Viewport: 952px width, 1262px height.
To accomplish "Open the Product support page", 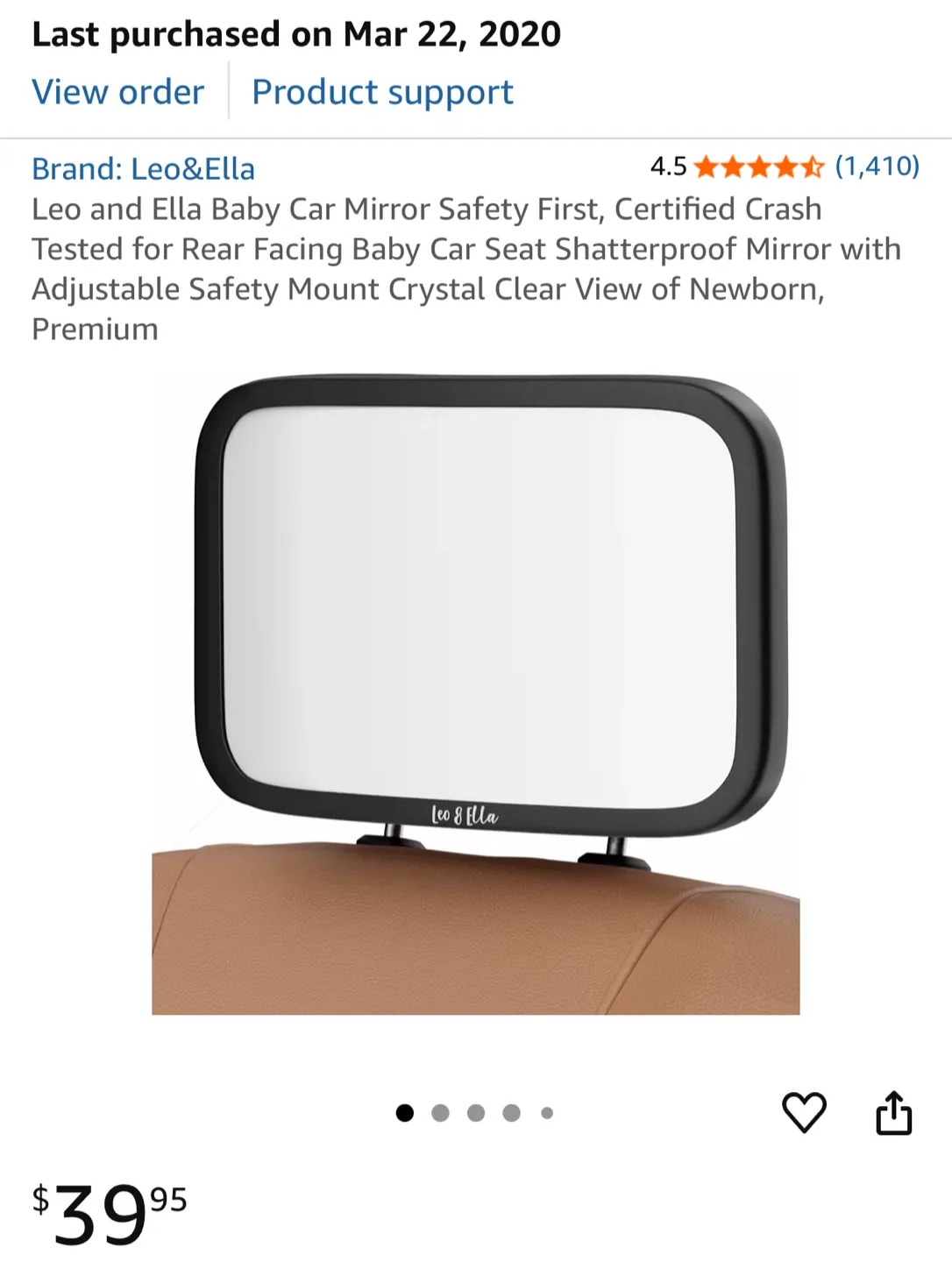I will point(382,91).
